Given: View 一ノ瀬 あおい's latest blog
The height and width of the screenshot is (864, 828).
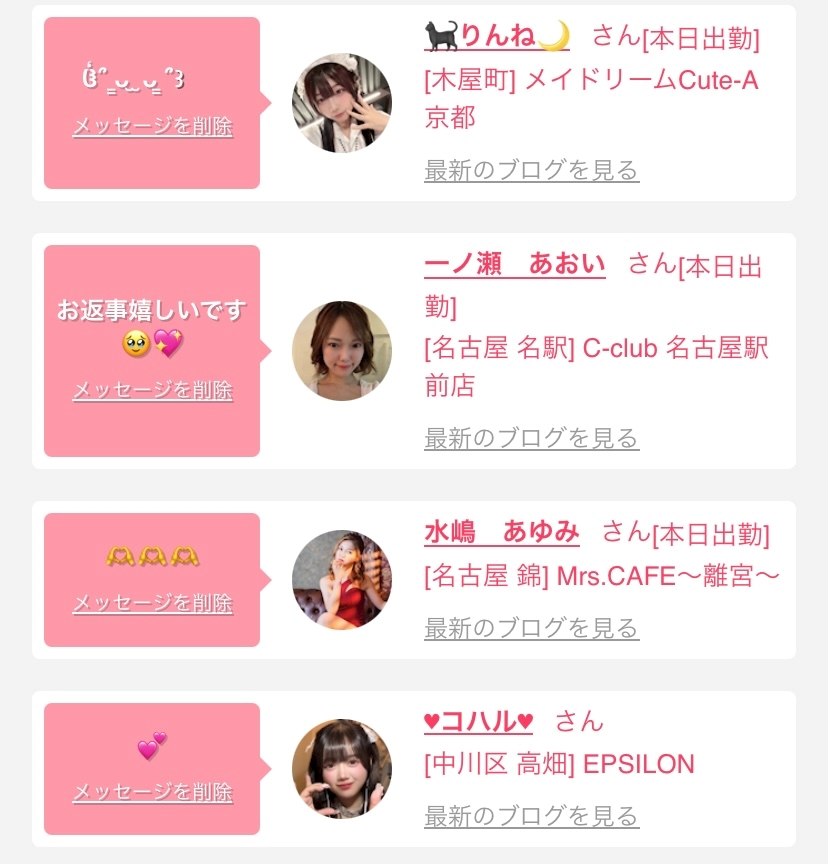Looking at the screenshot, I should (x=531, y=438).
